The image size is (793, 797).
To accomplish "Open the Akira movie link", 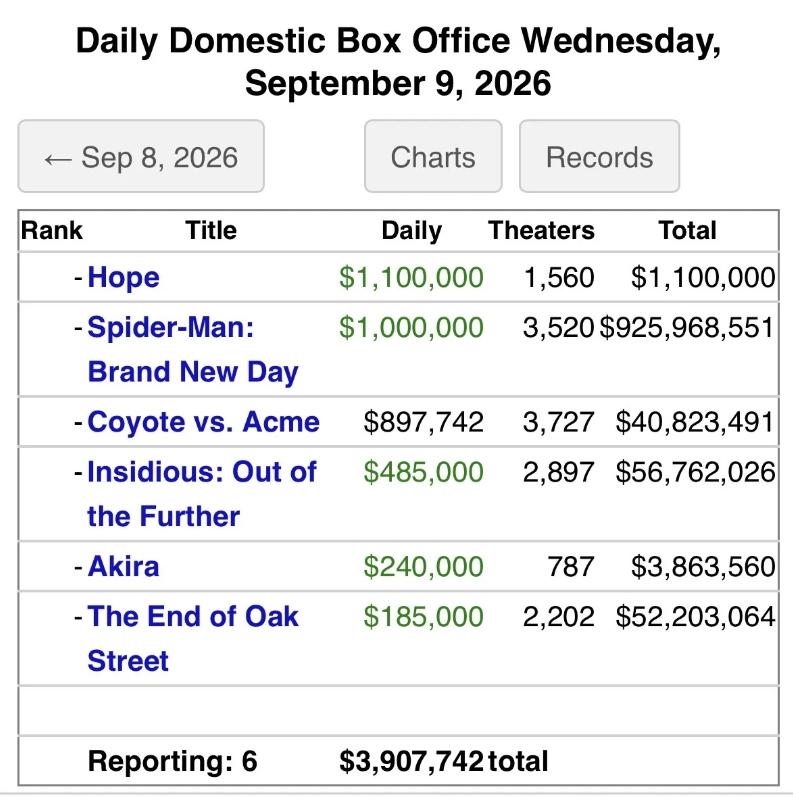I will click(124, 566).
